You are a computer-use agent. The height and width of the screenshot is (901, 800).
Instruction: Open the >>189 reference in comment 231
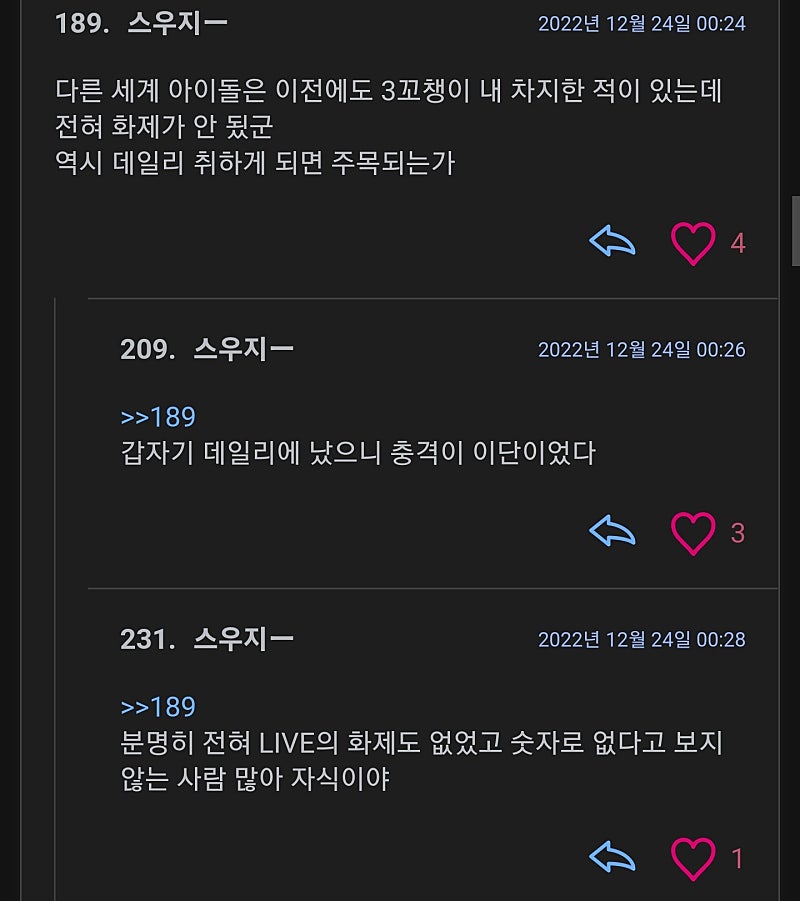click(x=158, y=707)
